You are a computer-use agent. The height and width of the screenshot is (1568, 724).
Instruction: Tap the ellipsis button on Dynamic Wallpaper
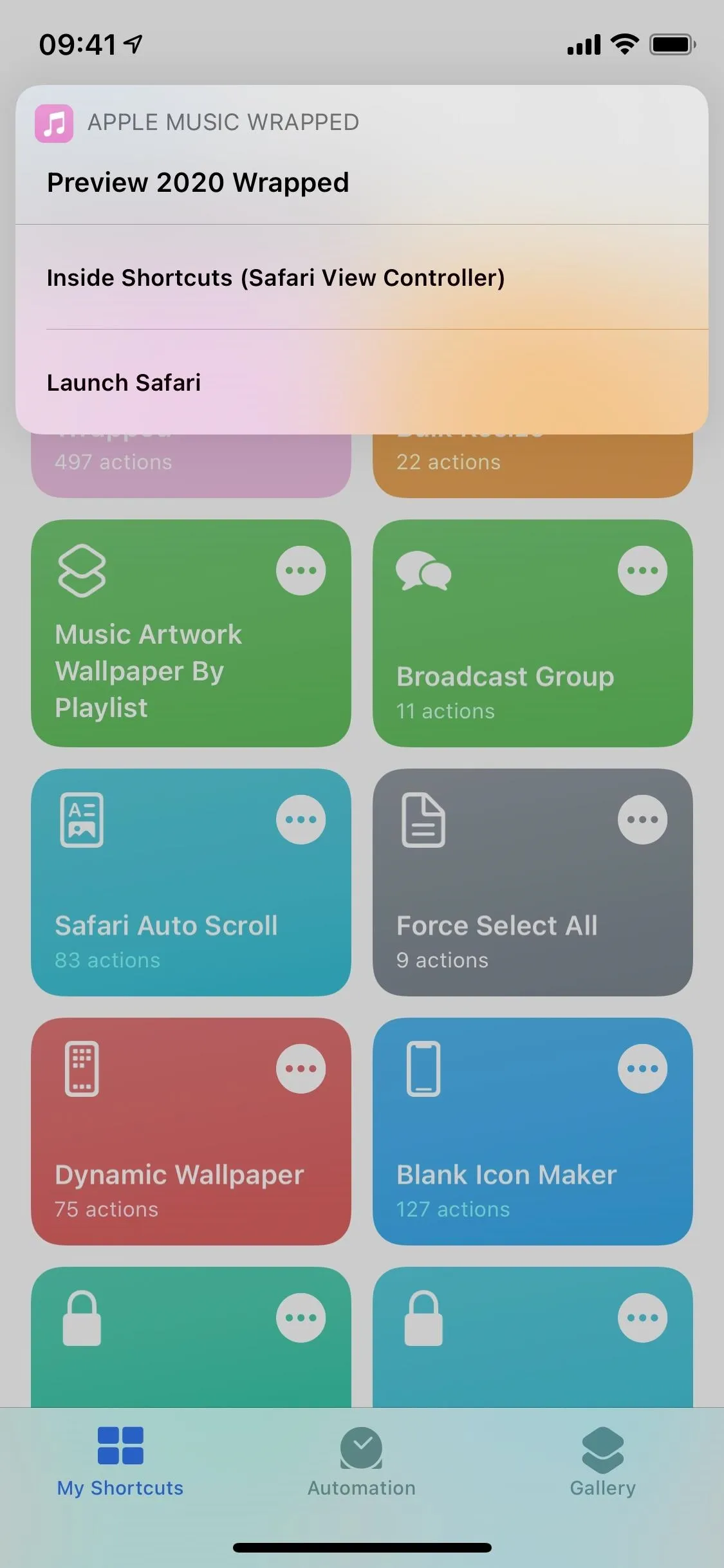(301, 1069)
